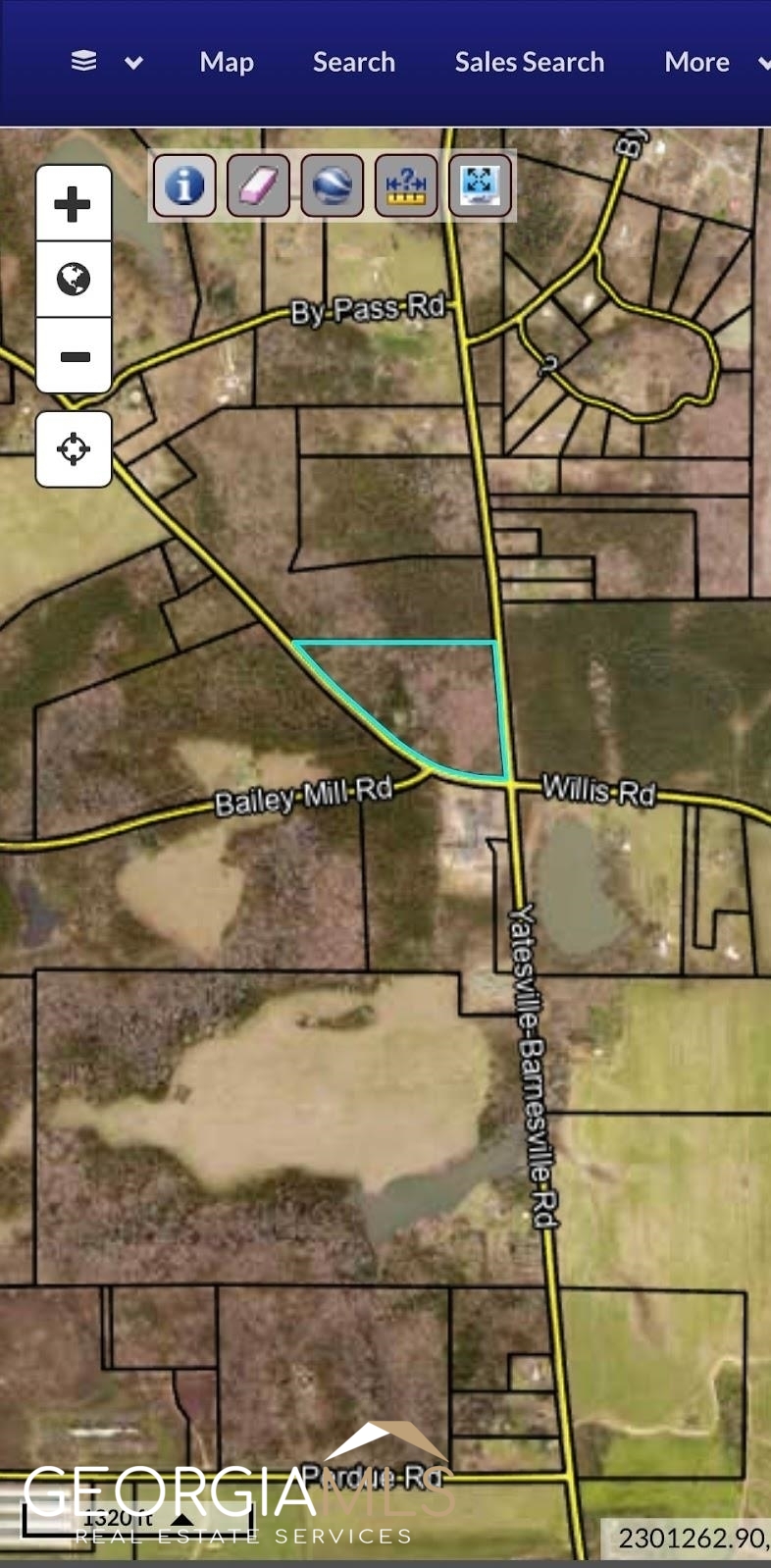
Task: Reset map to full extent globe
Action: 74,280
